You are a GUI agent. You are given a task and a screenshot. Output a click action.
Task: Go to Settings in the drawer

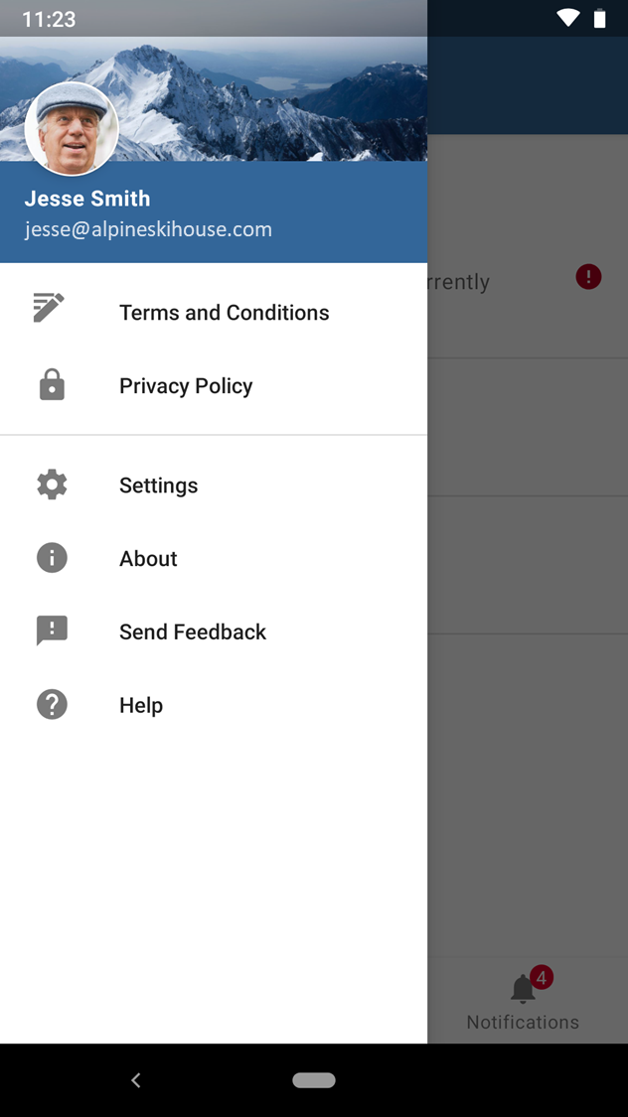pyautogui.click(x=214, y=485)
